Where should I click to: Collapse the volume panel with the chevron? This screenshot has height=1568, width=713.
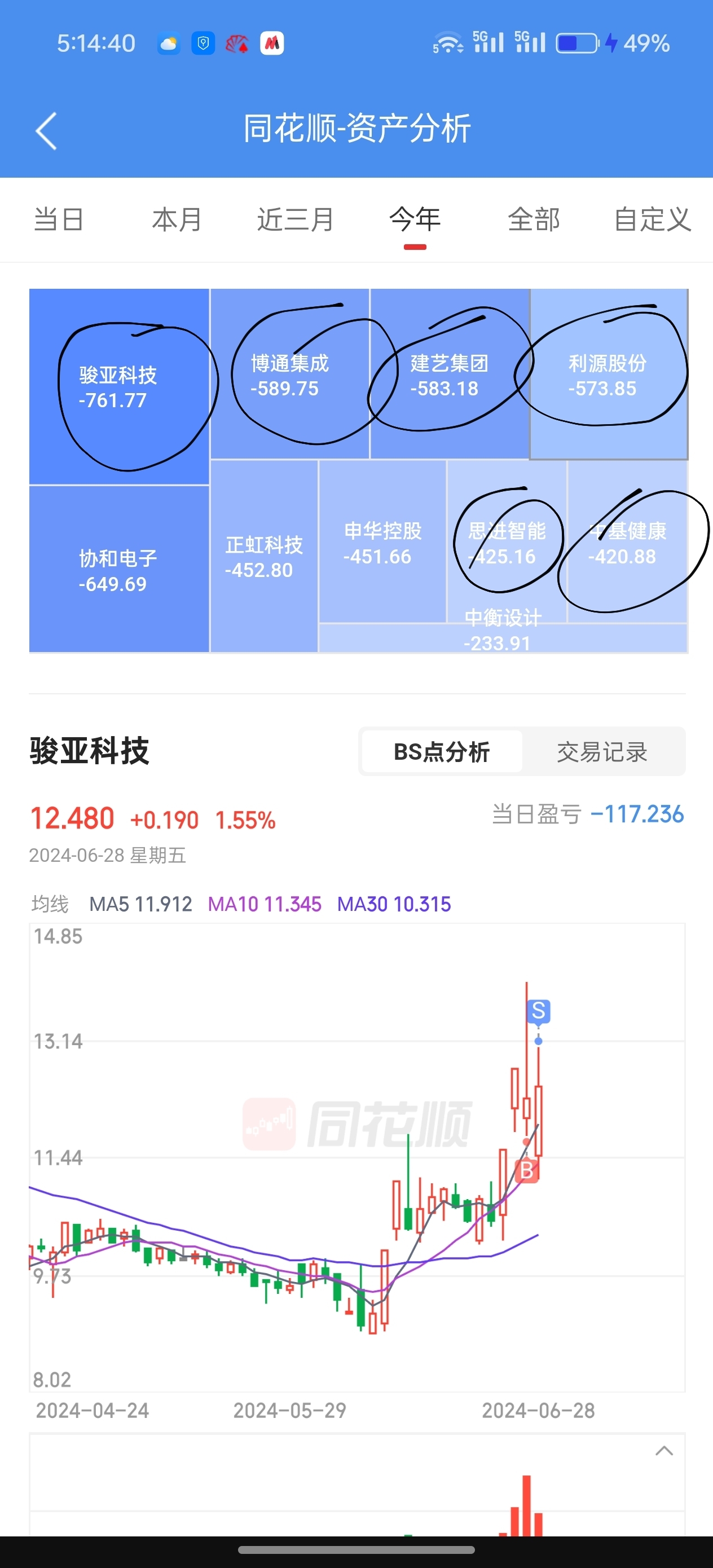[664, 1451]
